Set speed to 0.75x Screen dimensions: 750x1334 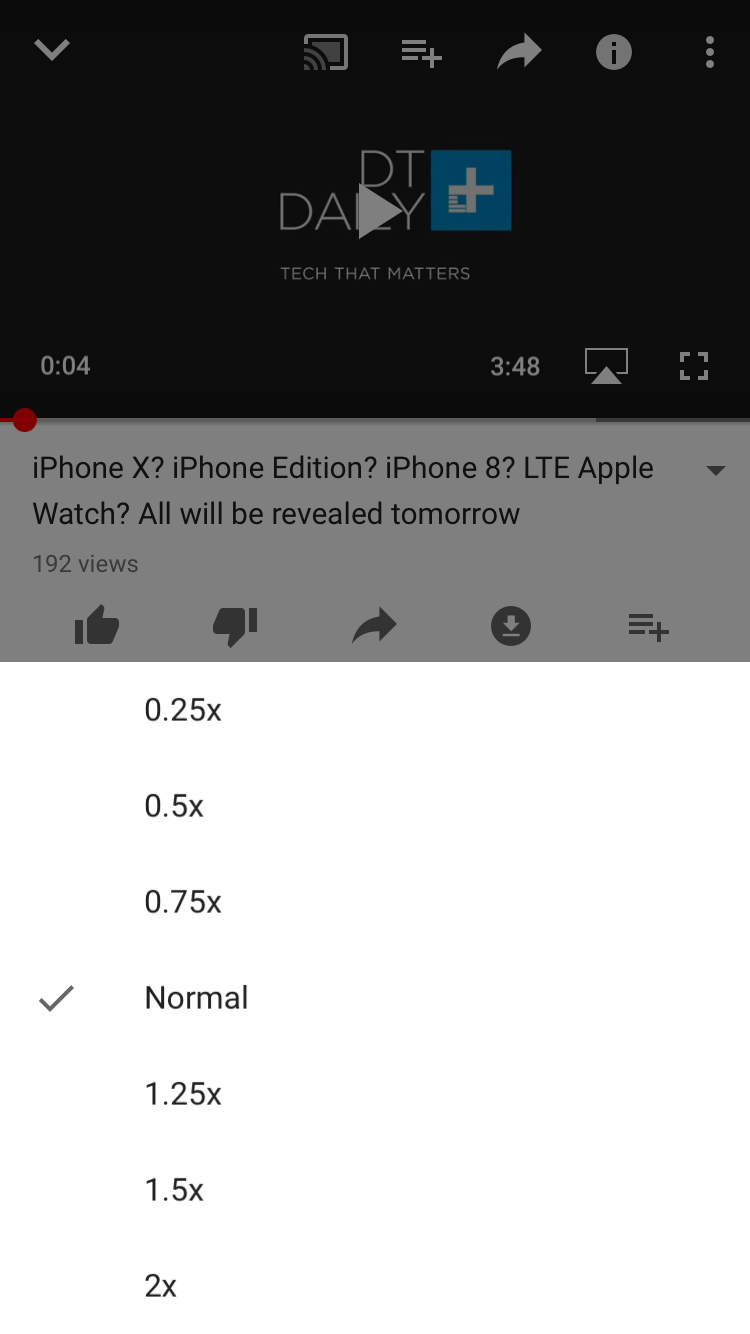click(x=375, y=902)
